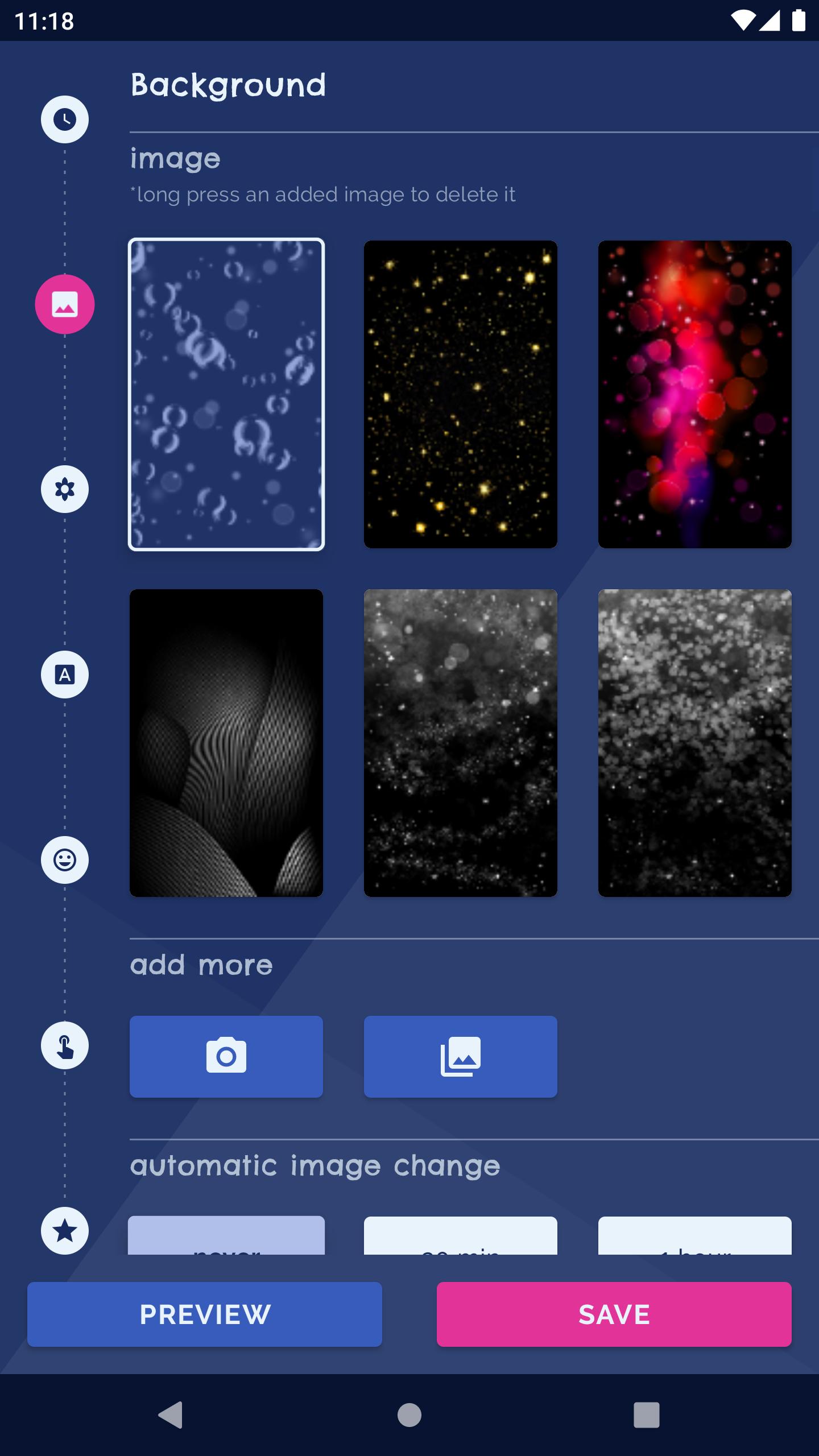Choose the white bokeh dots background
The height and width of the screenshot is (1456, 819).
(x=695, y=743)
